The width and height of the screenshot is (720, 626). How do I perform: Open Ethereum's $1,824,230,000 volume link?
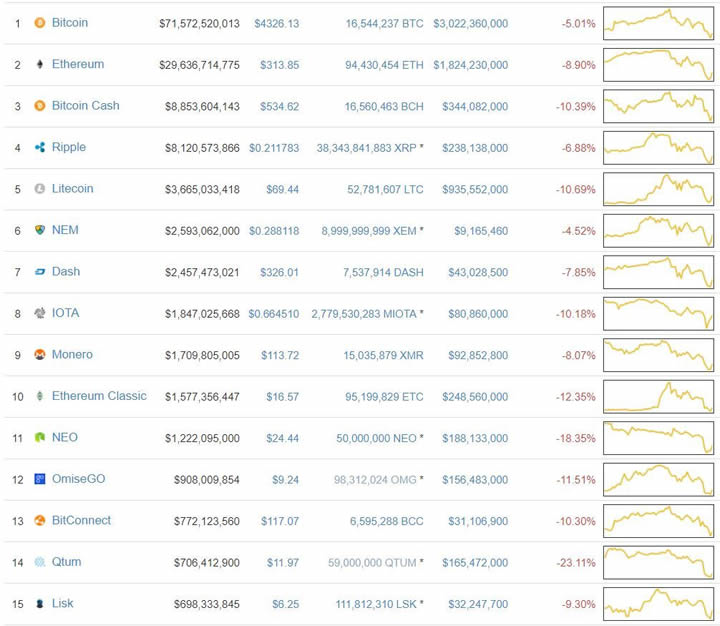[x=470, y=64]
